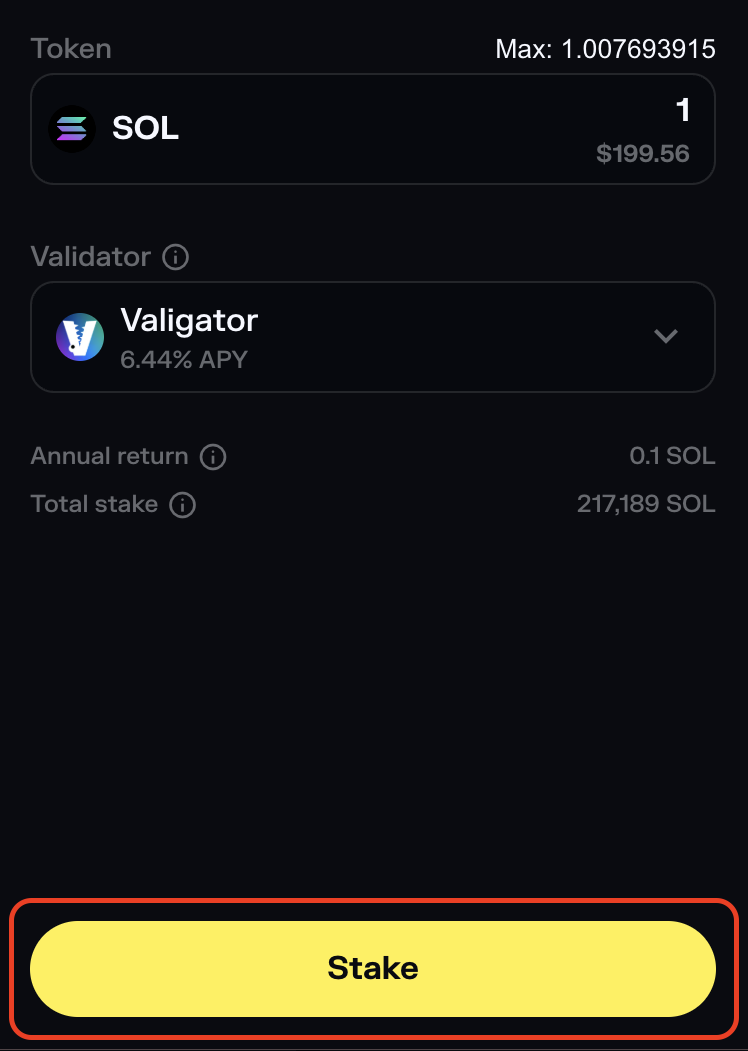Viewport: 748px width, 1051px height.
Task: Click the Valigator name text
Action: [188, 320]
